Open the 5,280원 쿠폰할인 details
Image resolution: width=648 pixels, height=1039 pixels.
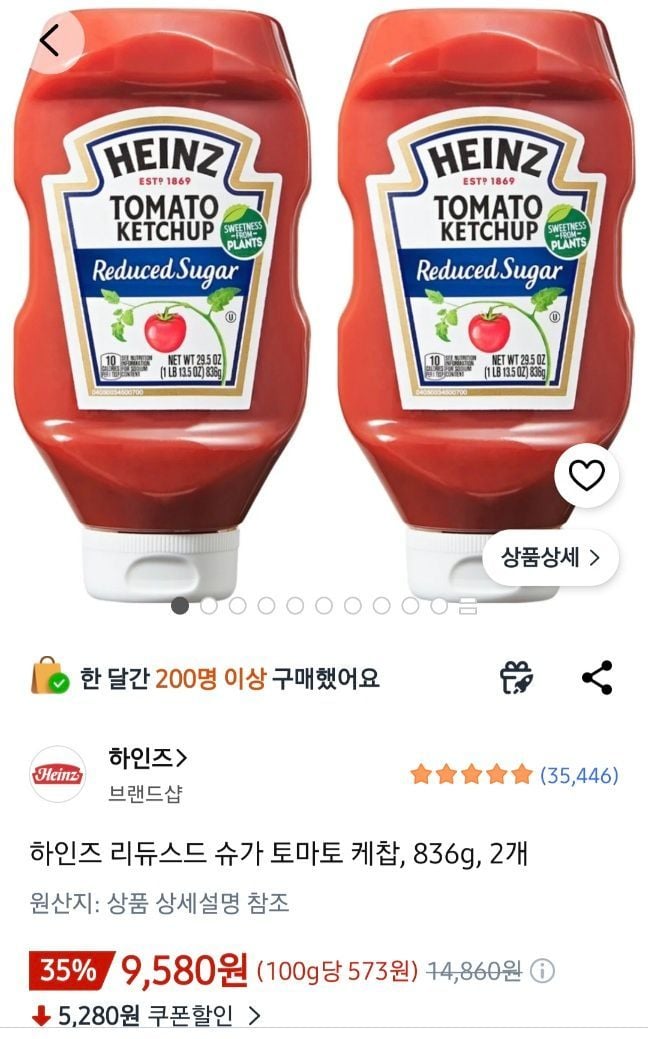coord(146,1016)
